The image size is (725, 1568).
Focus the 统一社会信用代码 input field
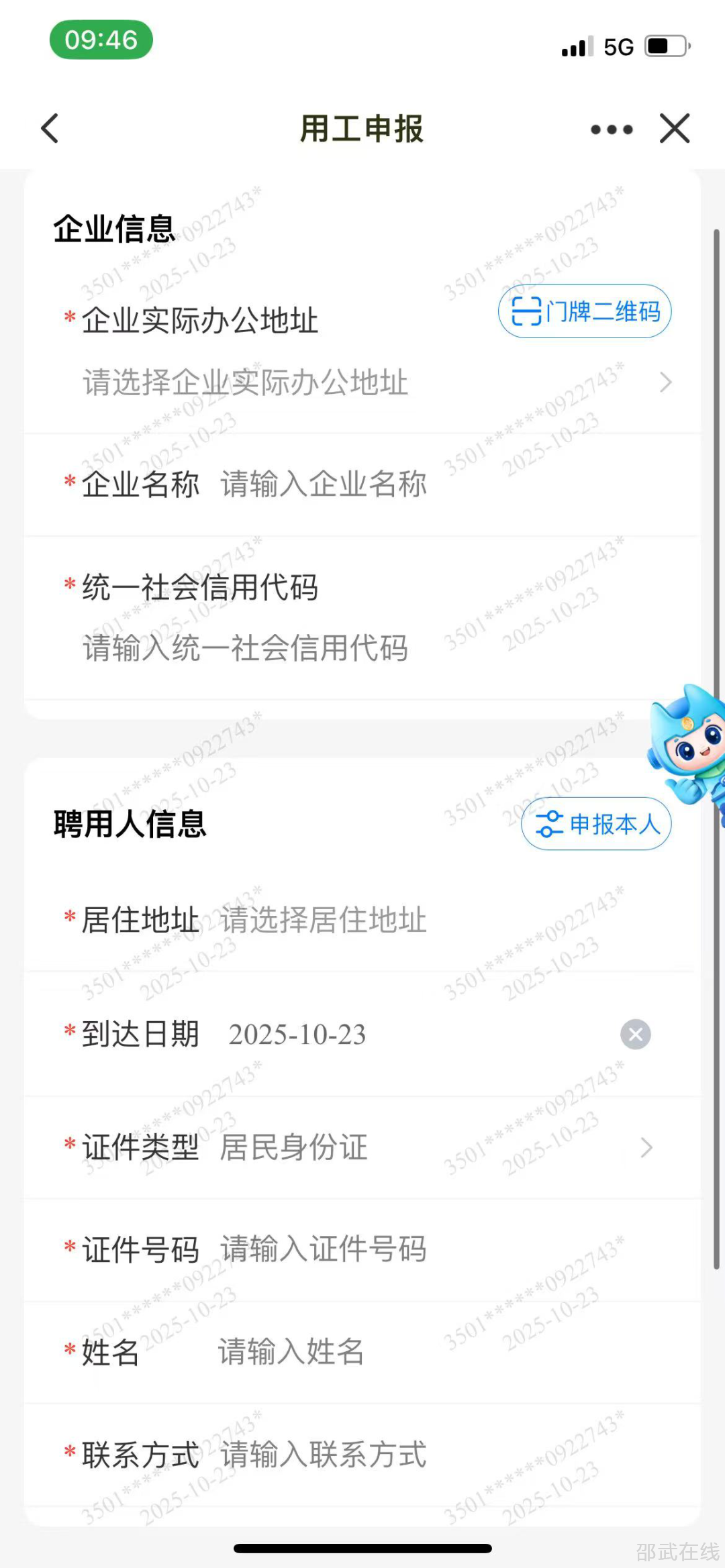tap(336, 648)
